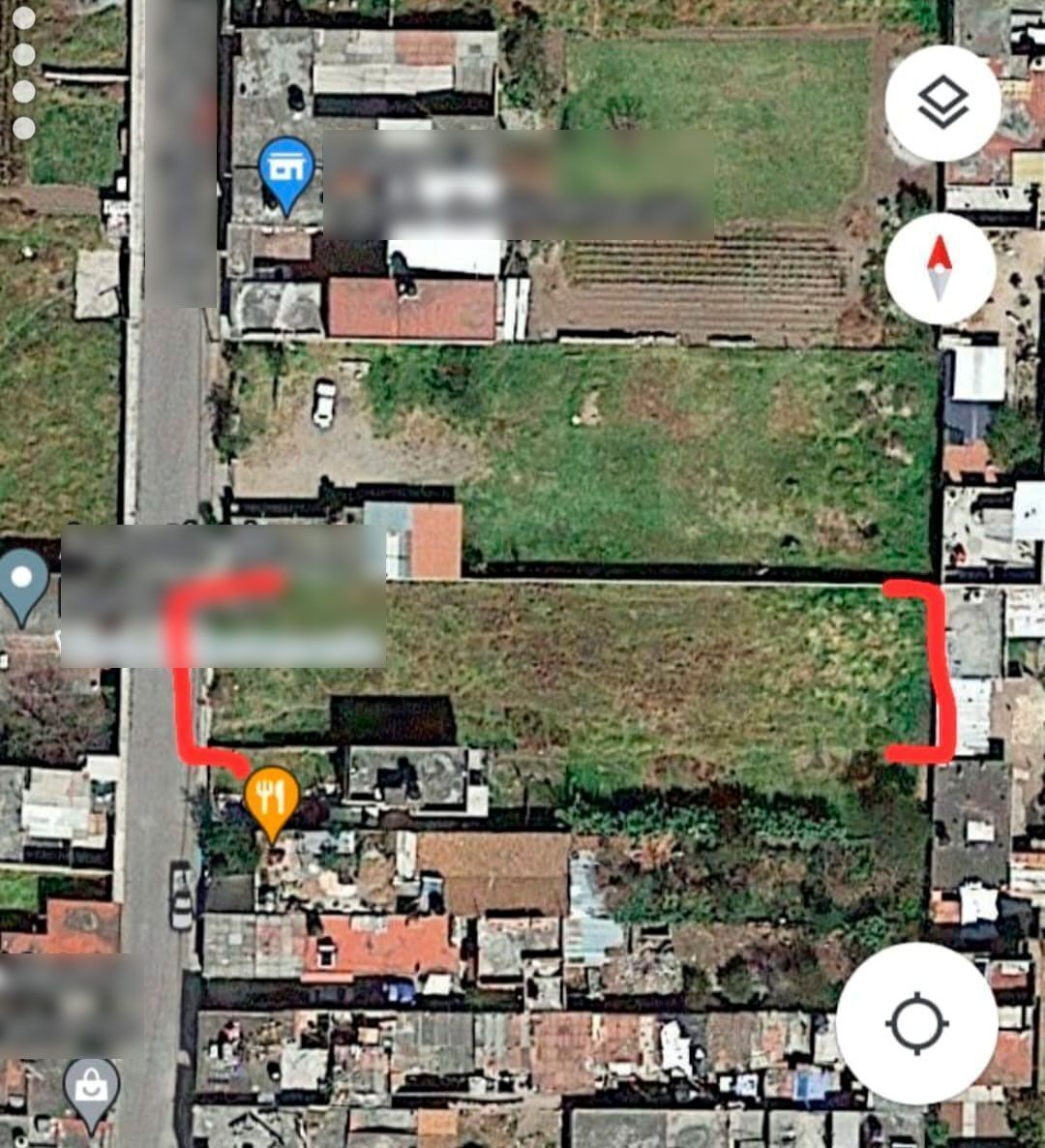Center map on my current location
1045x1148 pixels.
(x=917, y=1023)
